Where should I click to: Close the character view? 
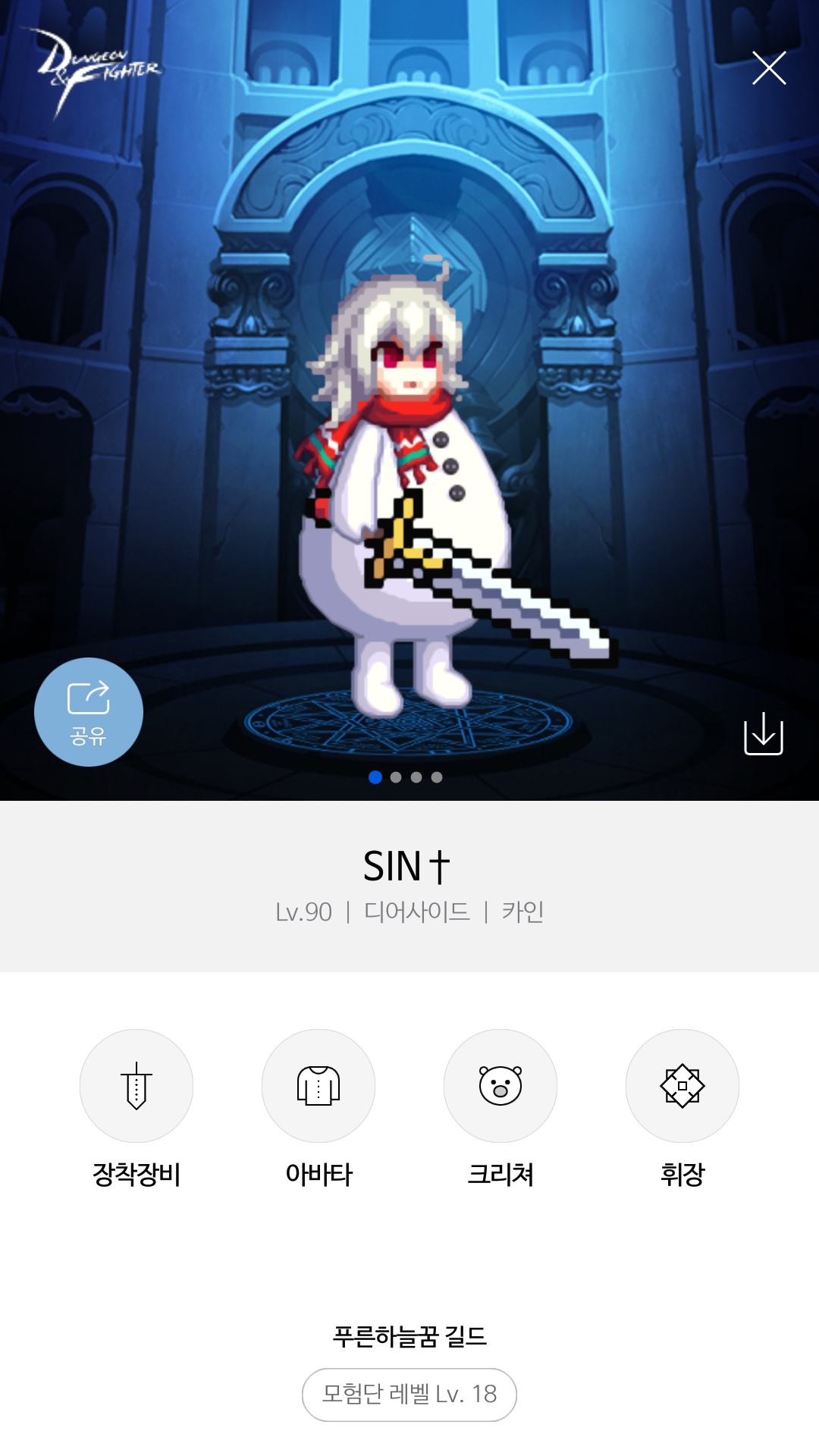point(768,68)
